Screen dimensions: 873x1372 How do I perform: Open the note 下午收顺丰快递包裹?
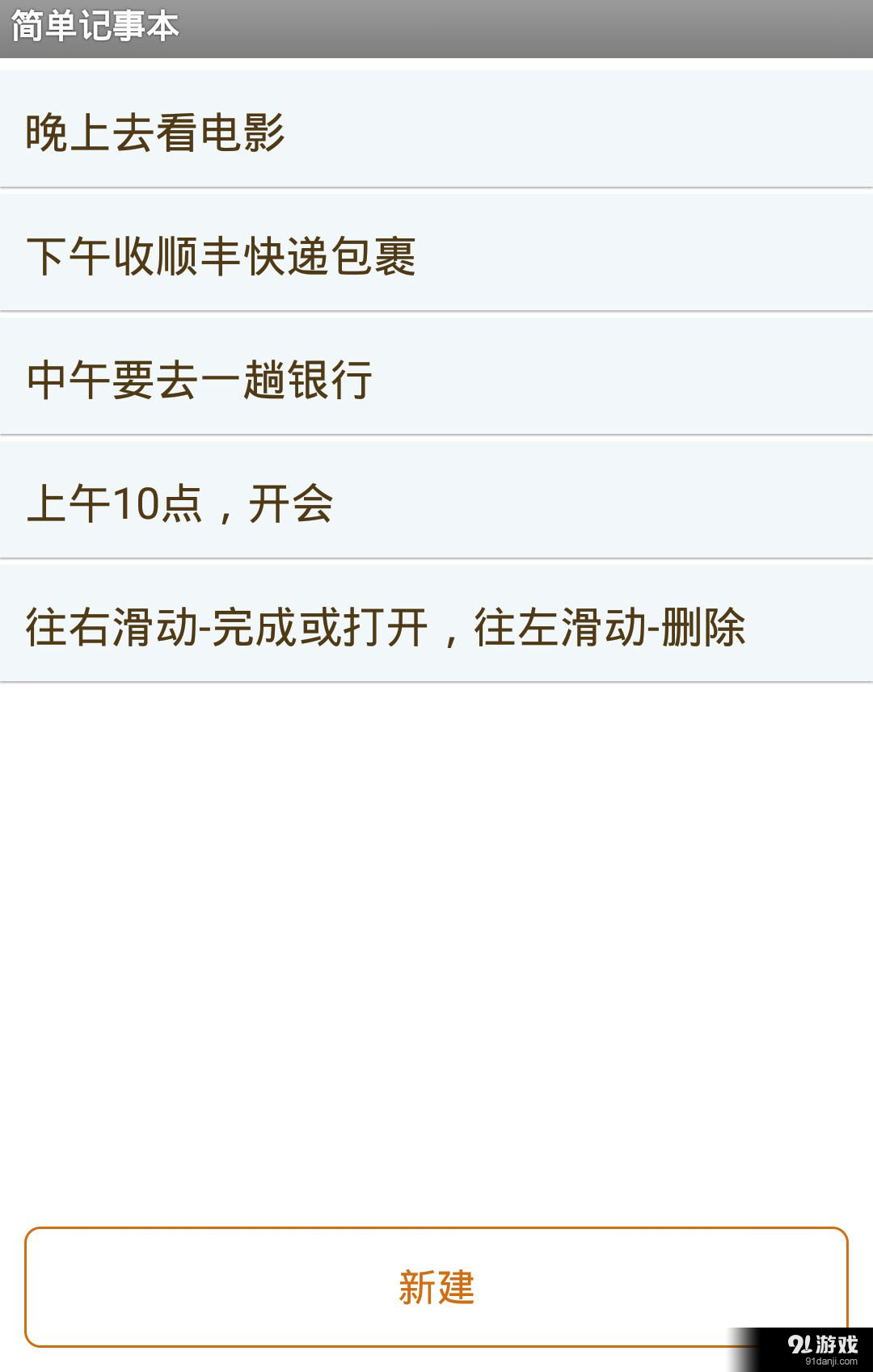pos(323,255)
